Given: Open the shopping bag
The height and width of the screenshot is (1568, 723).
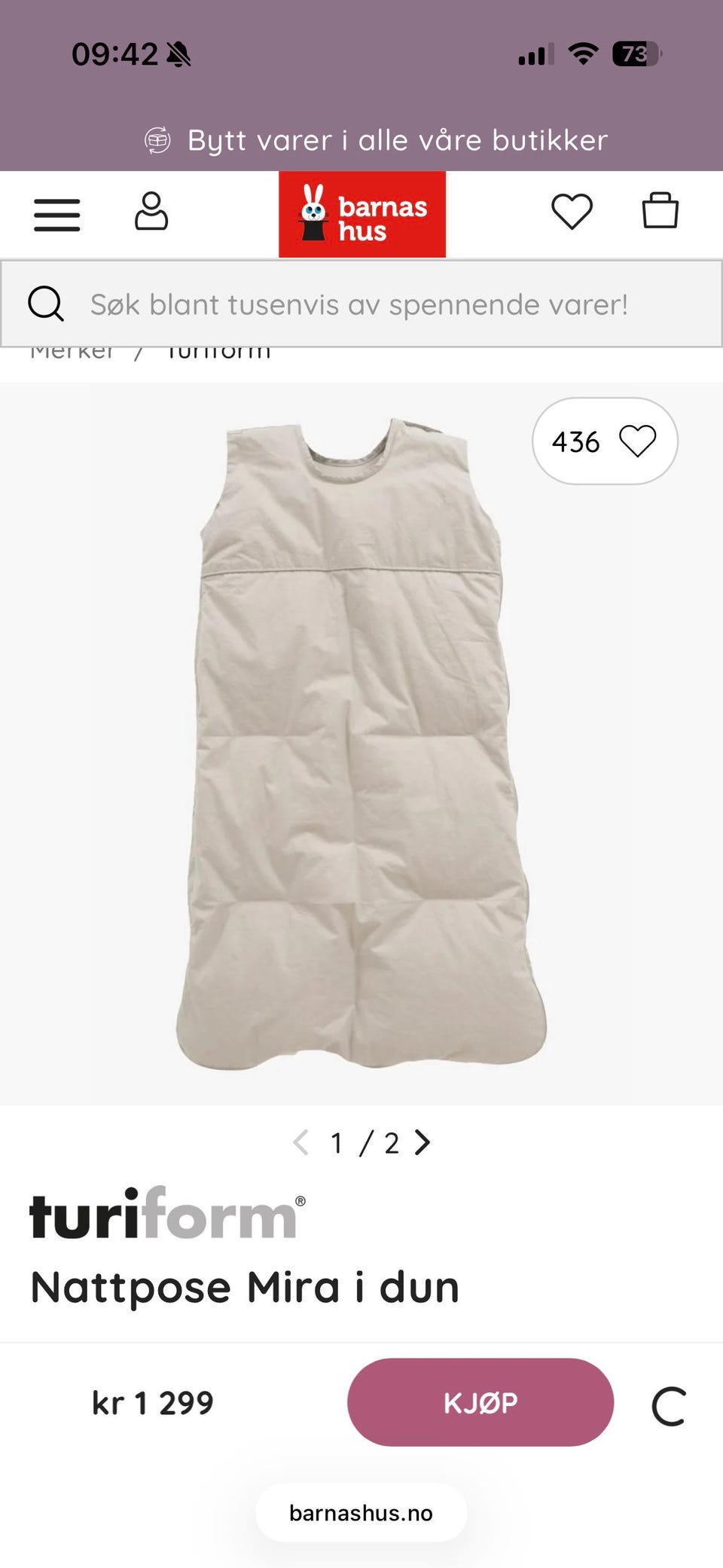Looking at the screenshot, I should 660,210.
